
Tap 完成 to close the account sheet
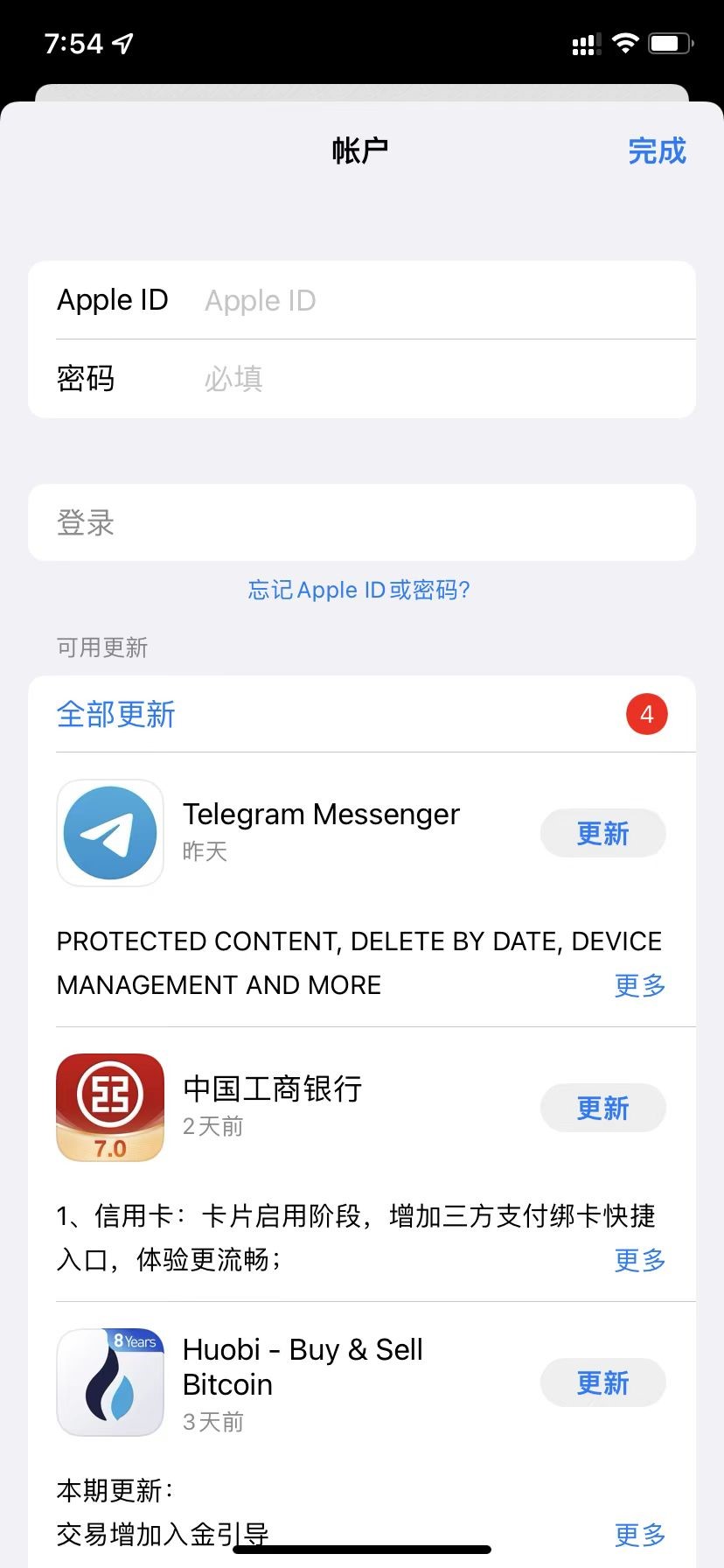[657, 151]
